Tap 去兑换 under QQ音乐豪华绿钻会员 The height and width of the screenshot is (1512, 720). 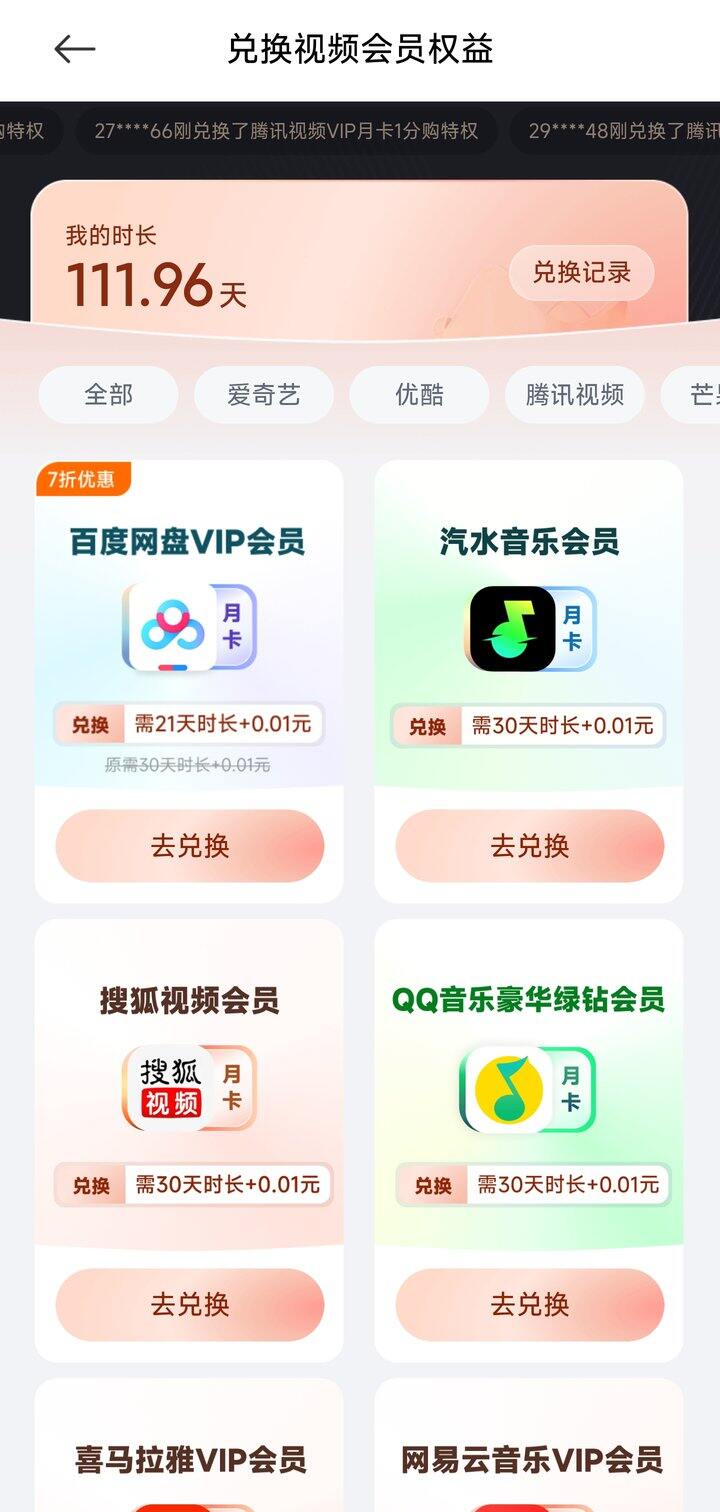tap(529, 1305)
